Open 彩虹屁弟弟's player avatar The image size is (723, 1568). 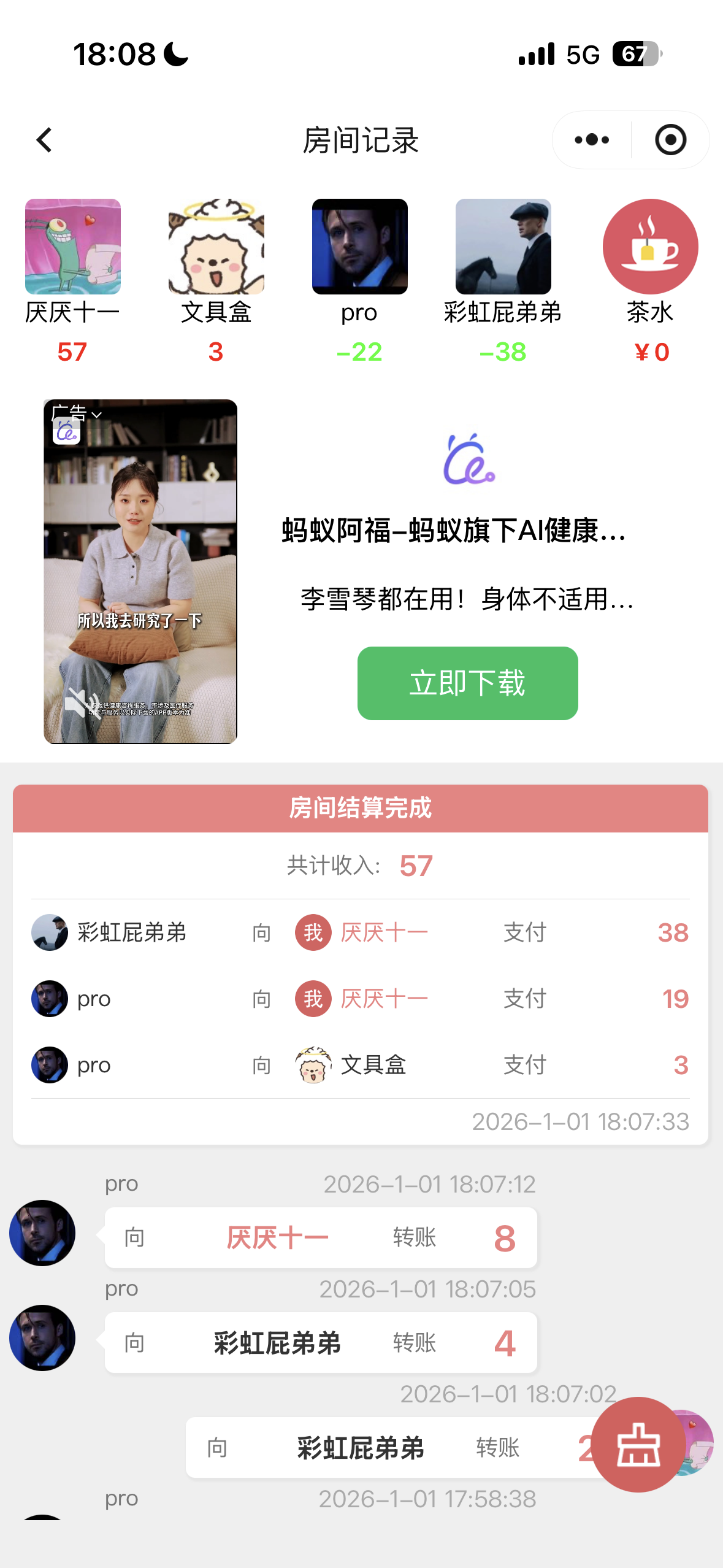tap(503, 247)
